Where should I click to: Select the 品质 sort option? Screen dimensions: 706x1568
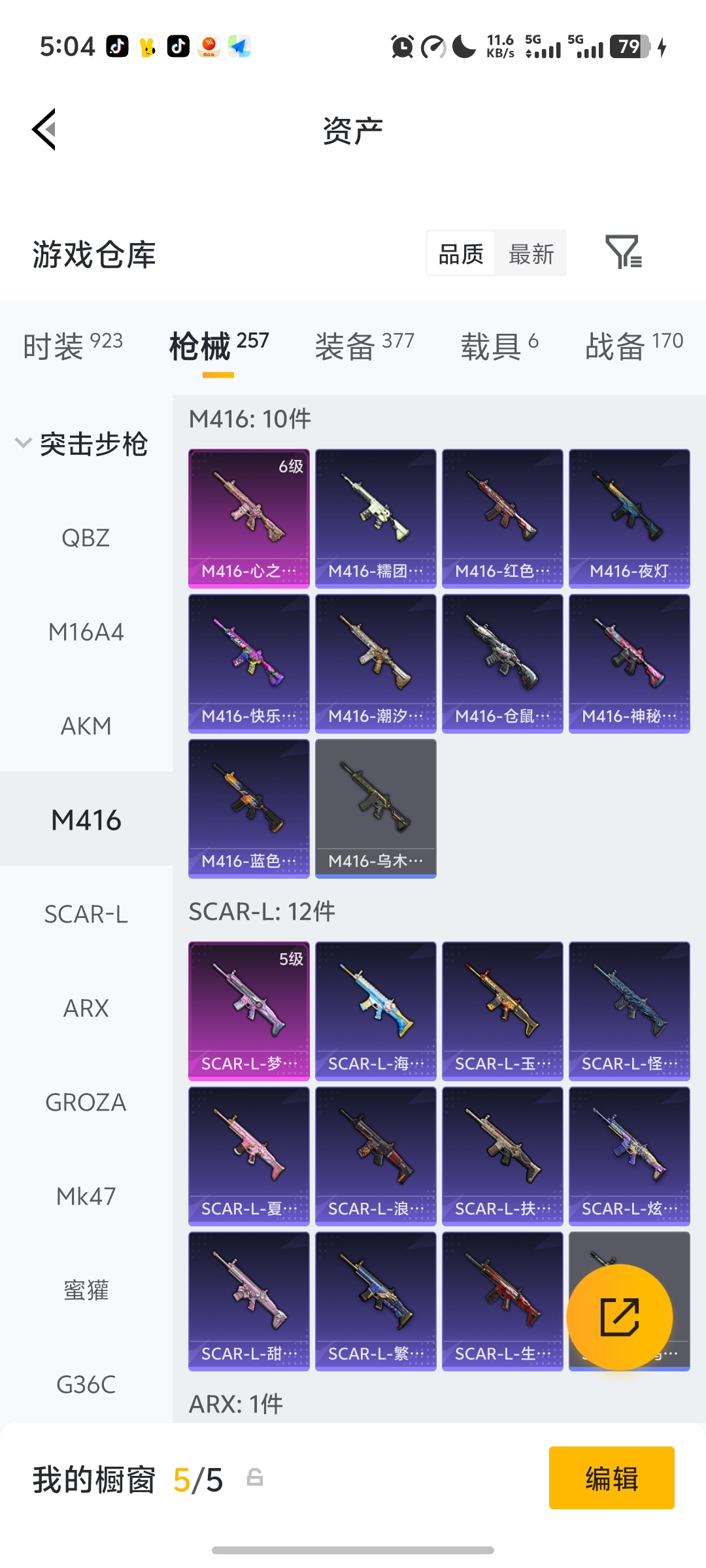(x=461, y=253)
